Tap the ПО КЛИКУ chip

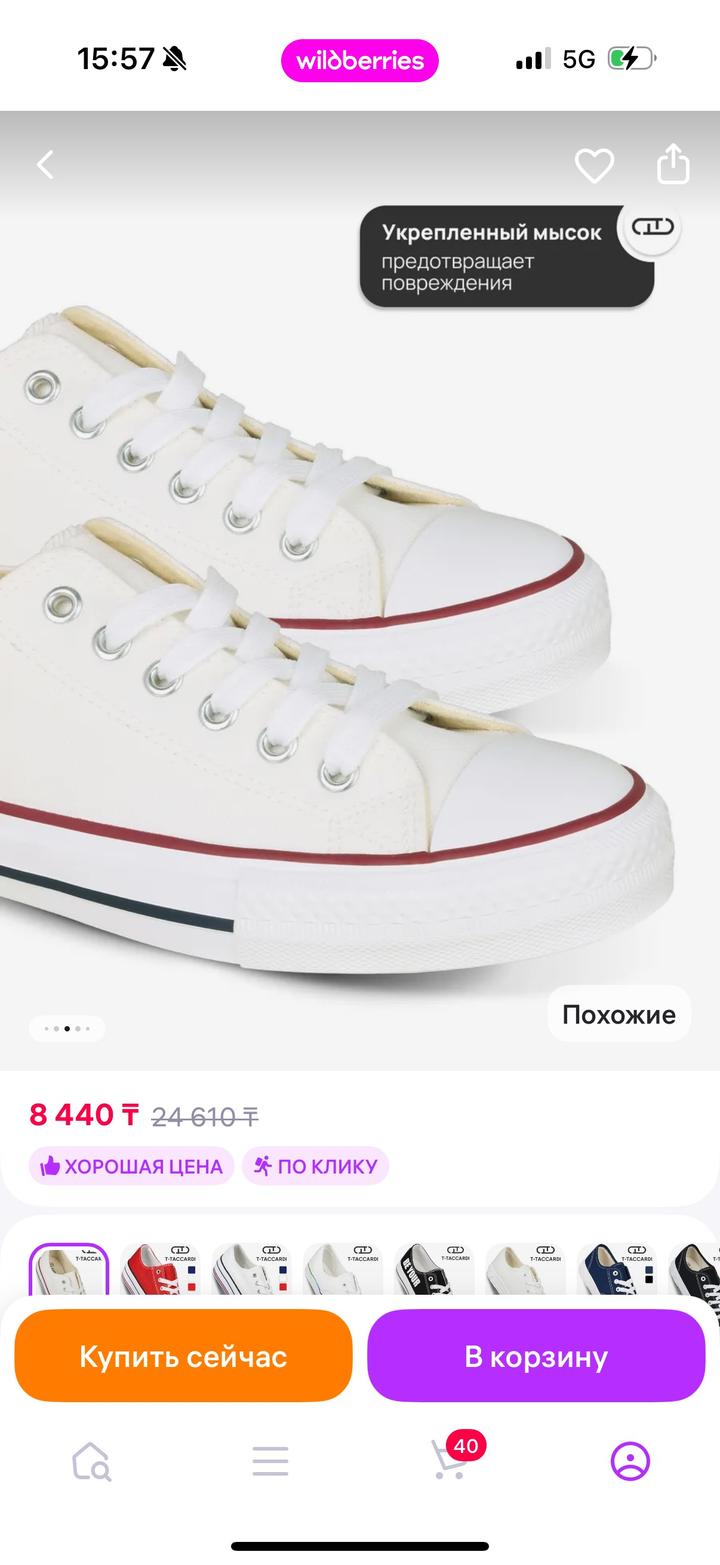(315, 1166)
